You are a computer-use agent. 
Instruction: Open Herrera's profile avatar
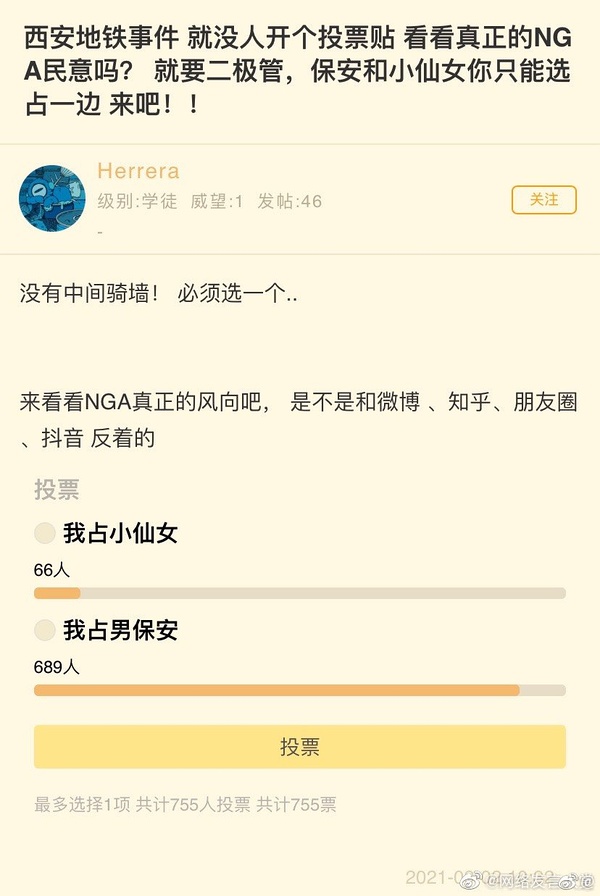coord(52,199)
